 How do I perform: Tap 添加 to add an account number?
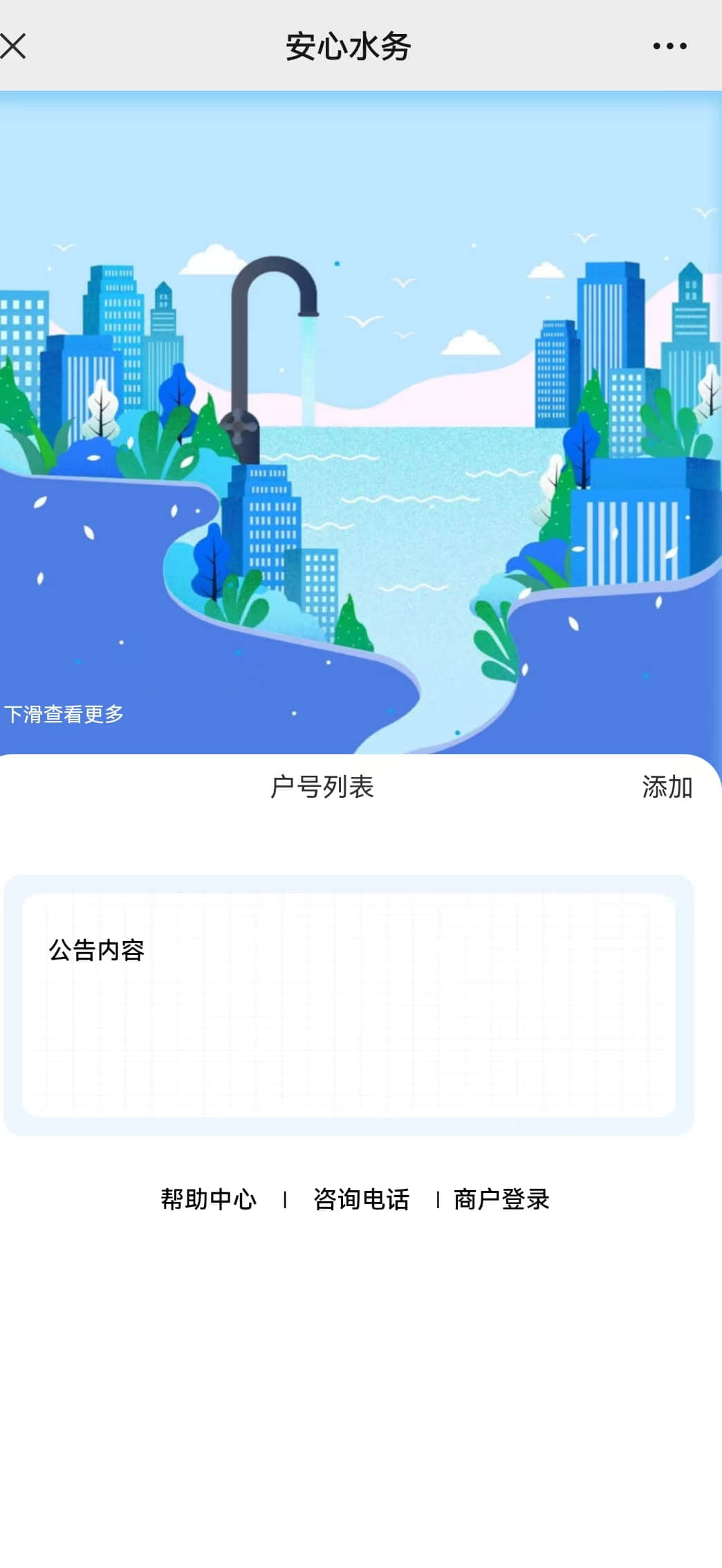click(x=667, y=787)
